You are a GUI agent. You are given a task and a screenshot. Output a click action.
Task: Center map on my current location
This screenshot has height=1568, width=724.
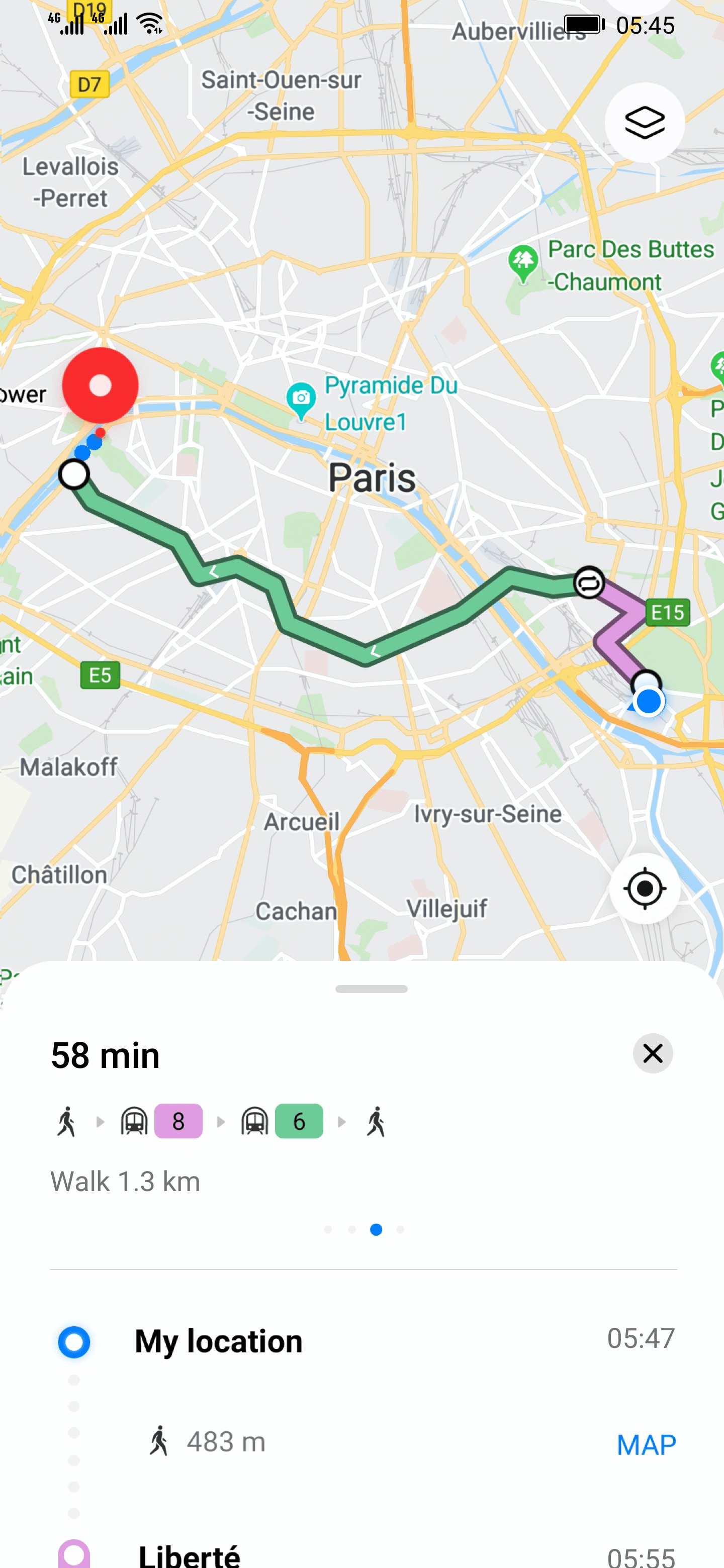tap(644, 888)
